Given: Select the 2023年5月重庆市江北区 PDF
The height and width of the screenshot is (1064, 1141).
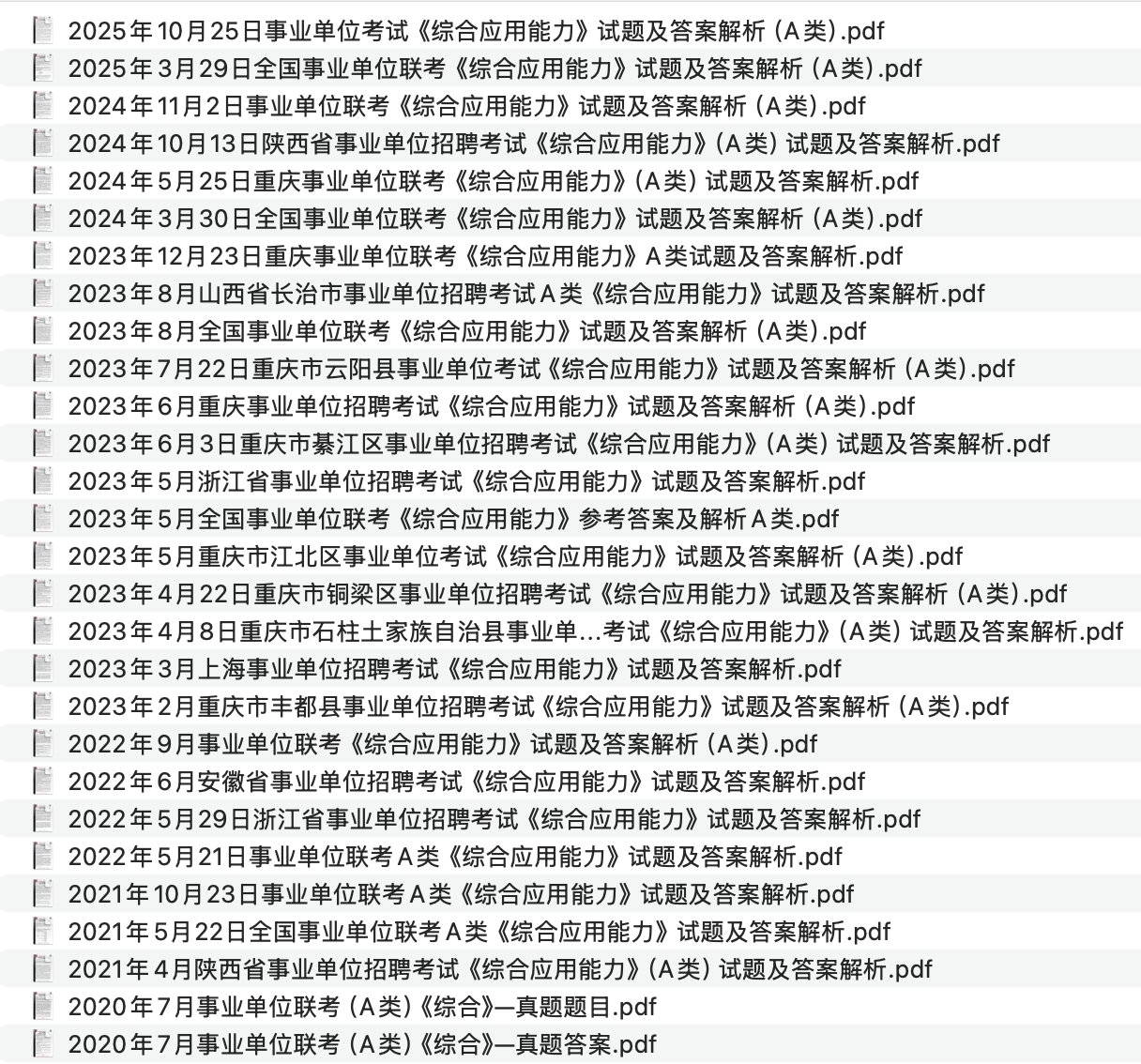Looking at the screenshot, I should pyautogui.click(x=515, y=556).
